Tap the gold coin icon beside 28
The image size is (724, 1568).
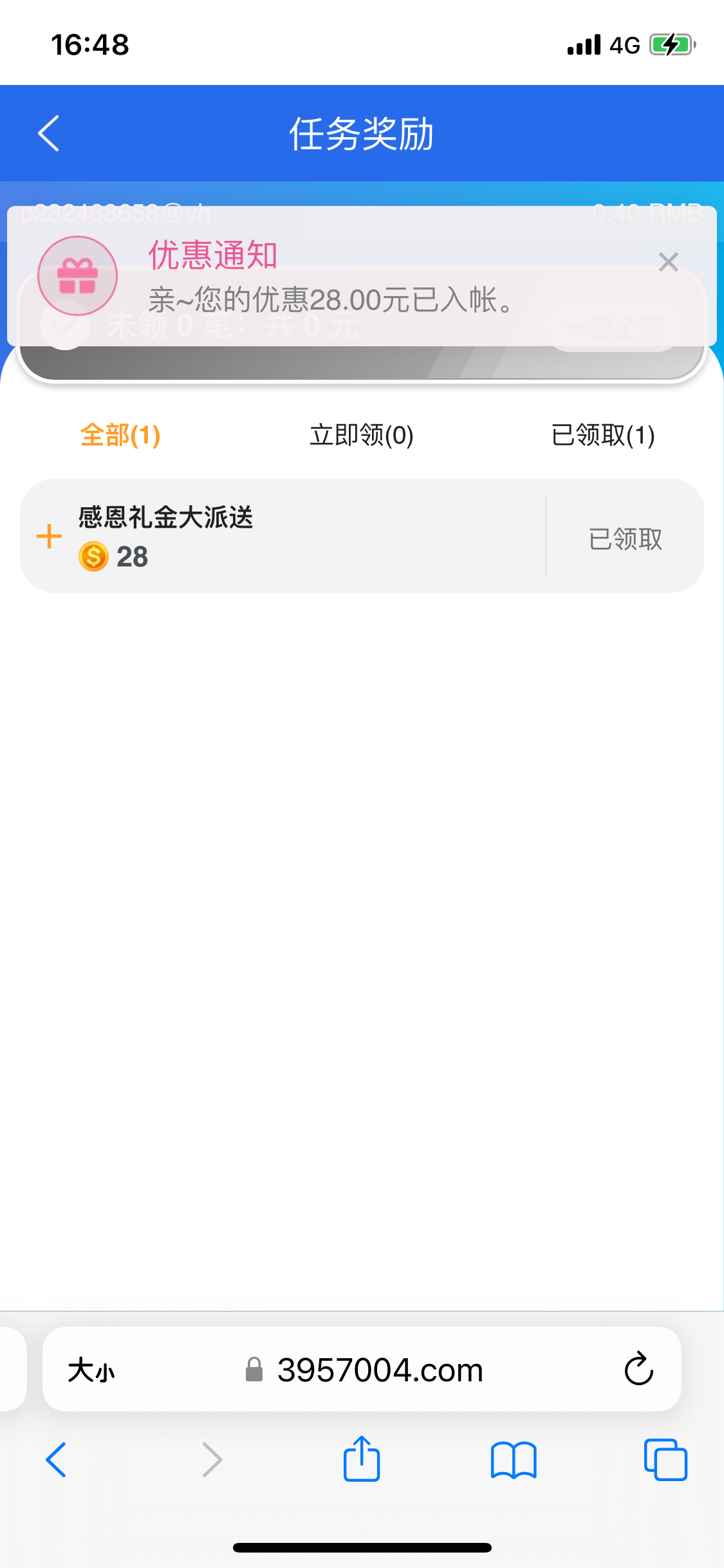95,557
